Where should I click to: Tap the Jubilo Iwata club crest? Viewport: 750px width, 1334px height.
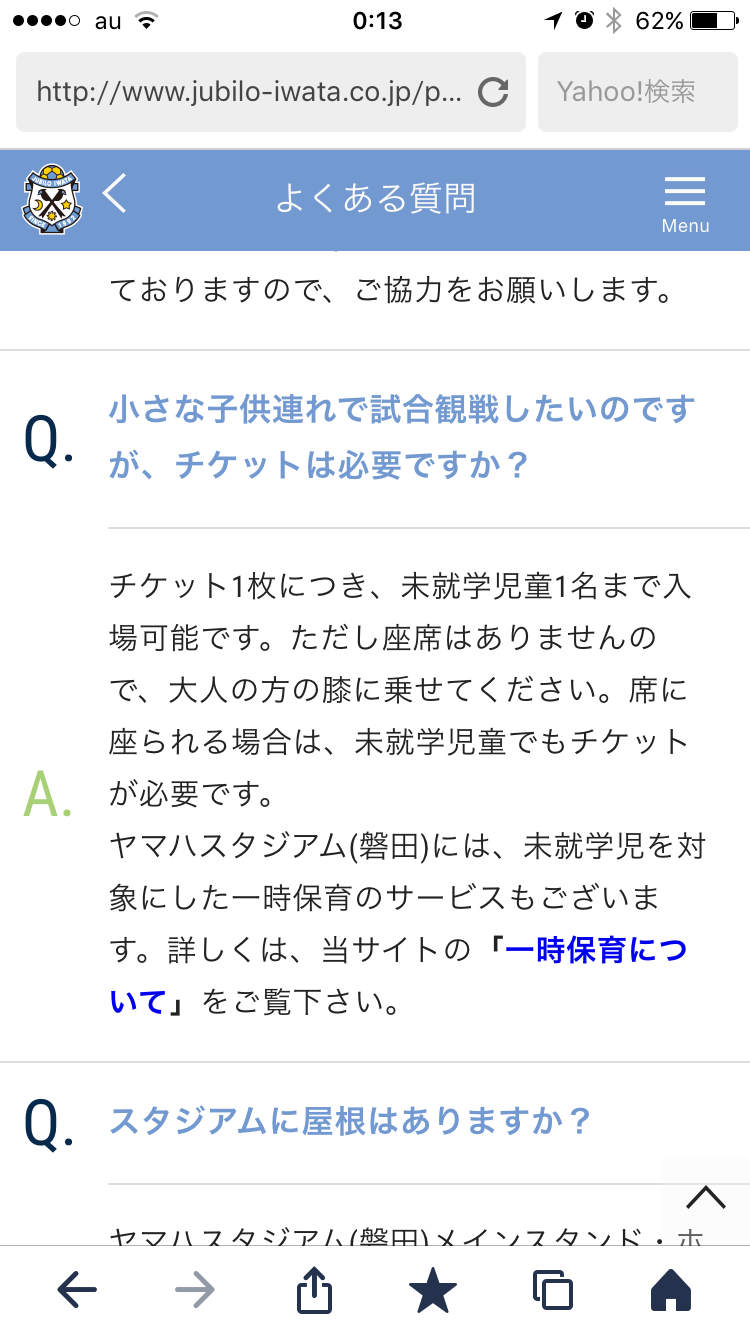[x=51, y=198]
